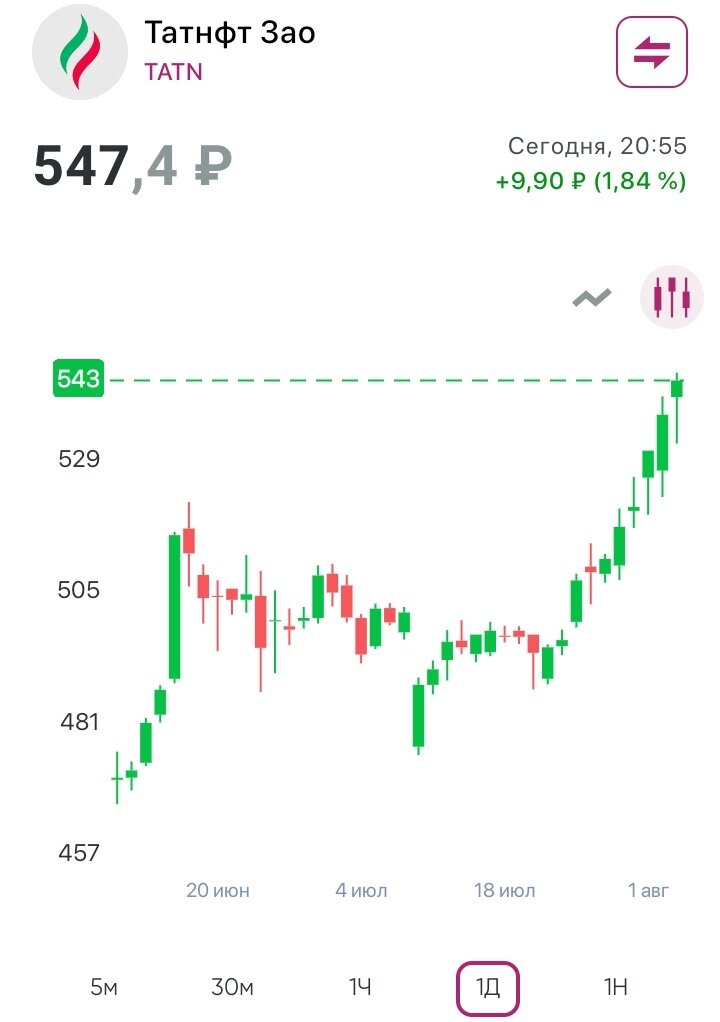Tap the compare/transfer icon in top right corner
This screenshot has width=720, height=1022.
tap(655, 52)
